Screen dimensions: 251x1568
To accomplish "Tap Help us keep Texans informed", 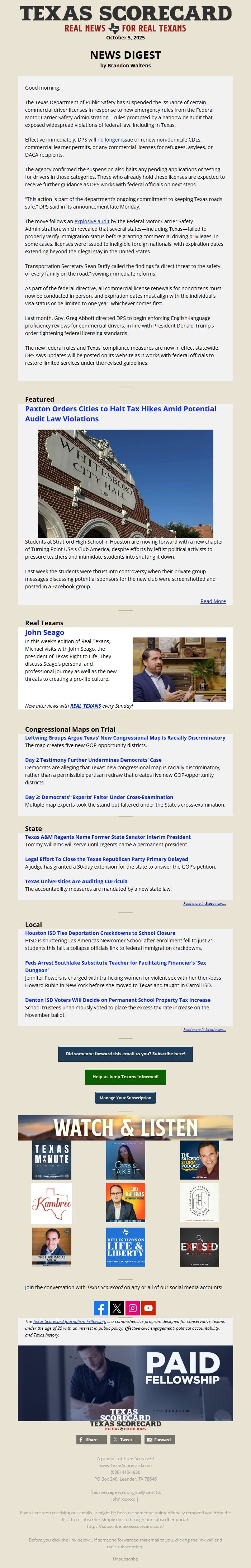I will pos(126,1076).
